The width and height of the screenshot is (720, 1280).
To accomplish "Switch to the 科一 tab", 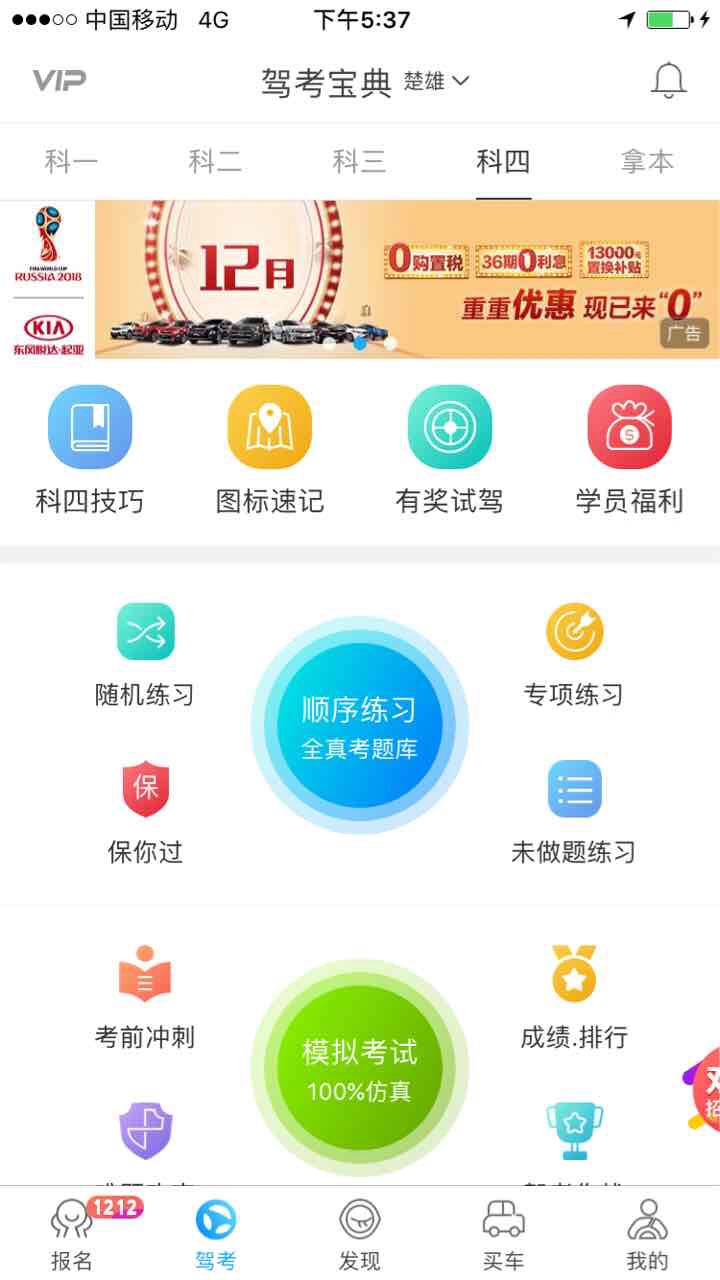I will point(71,161).
